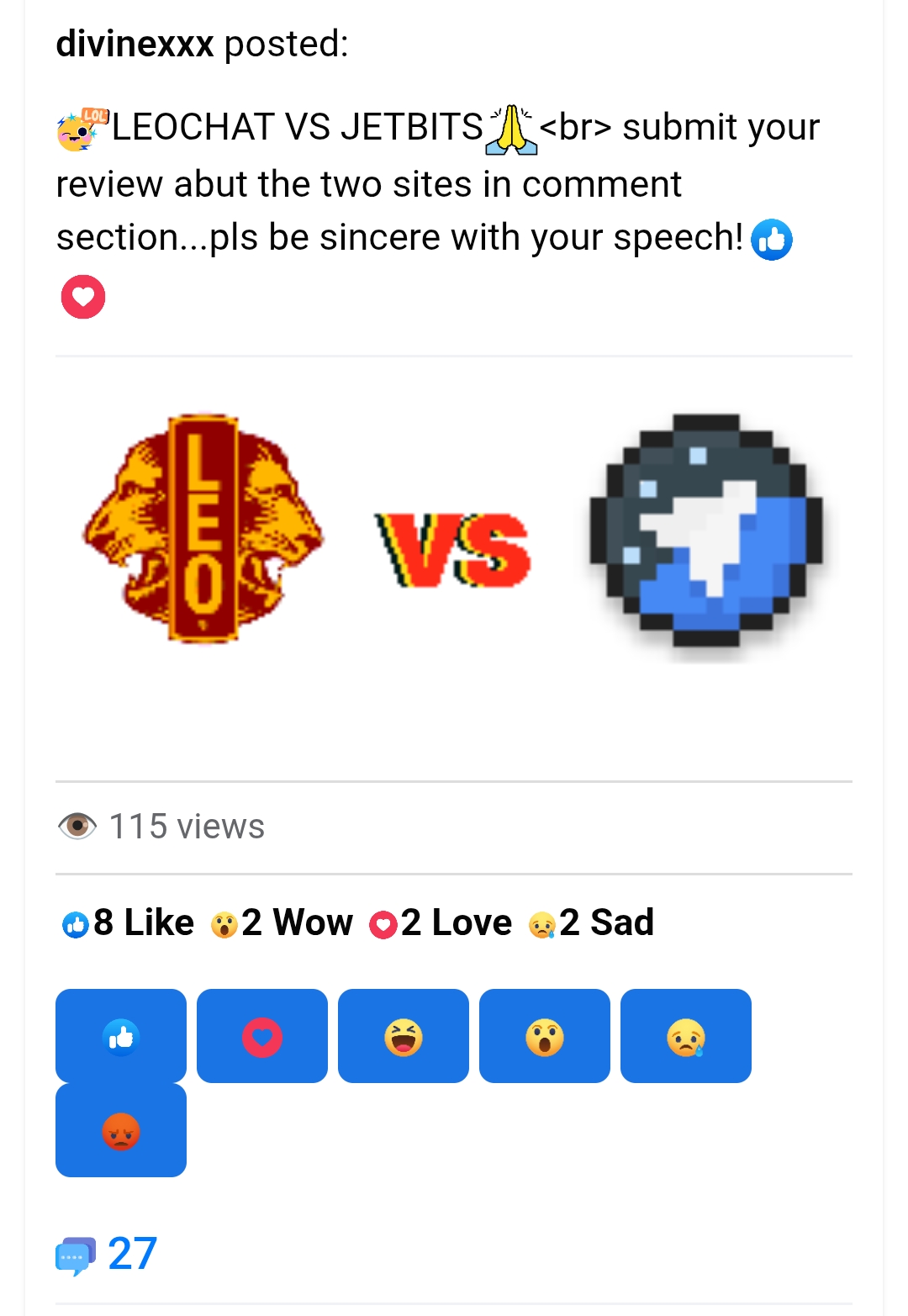This screenshot has width=908, height=1316.
Task: React with the laughing face button
Action: pos(404,1036)
